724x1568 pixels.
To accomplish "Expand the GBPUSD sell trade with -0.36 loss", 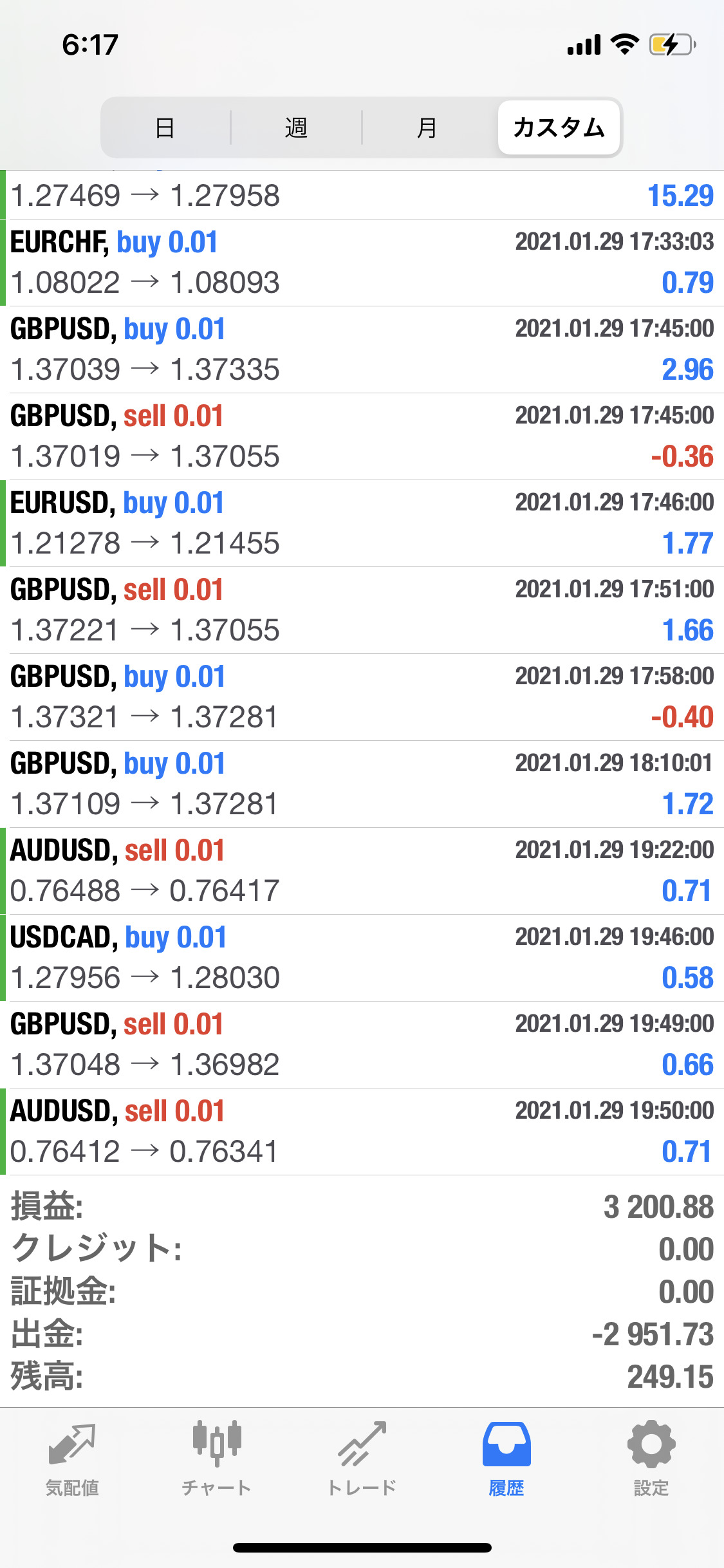I will (362, 436).
